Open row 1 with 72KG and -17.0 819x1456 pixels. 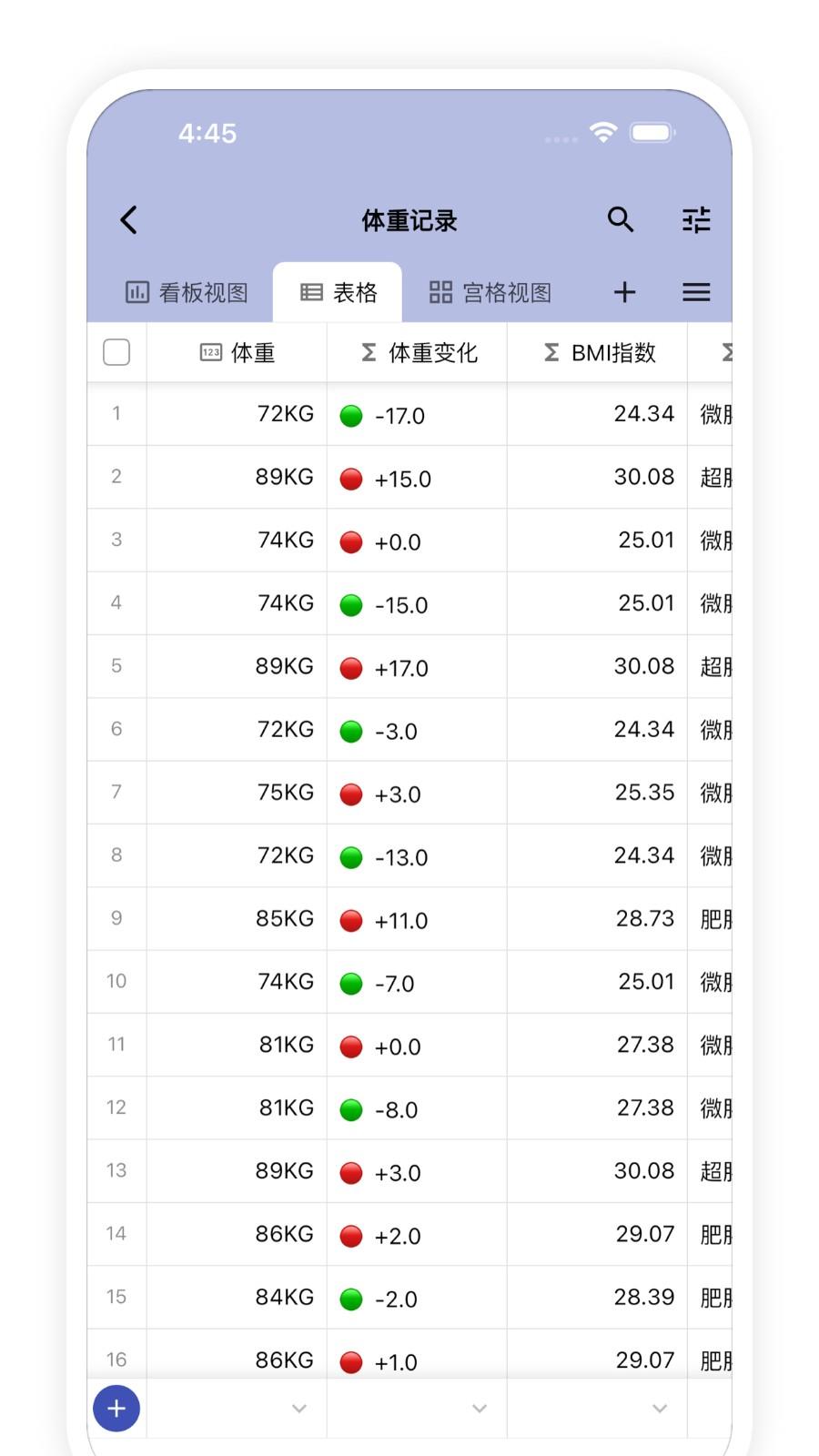tap(409, 414)
